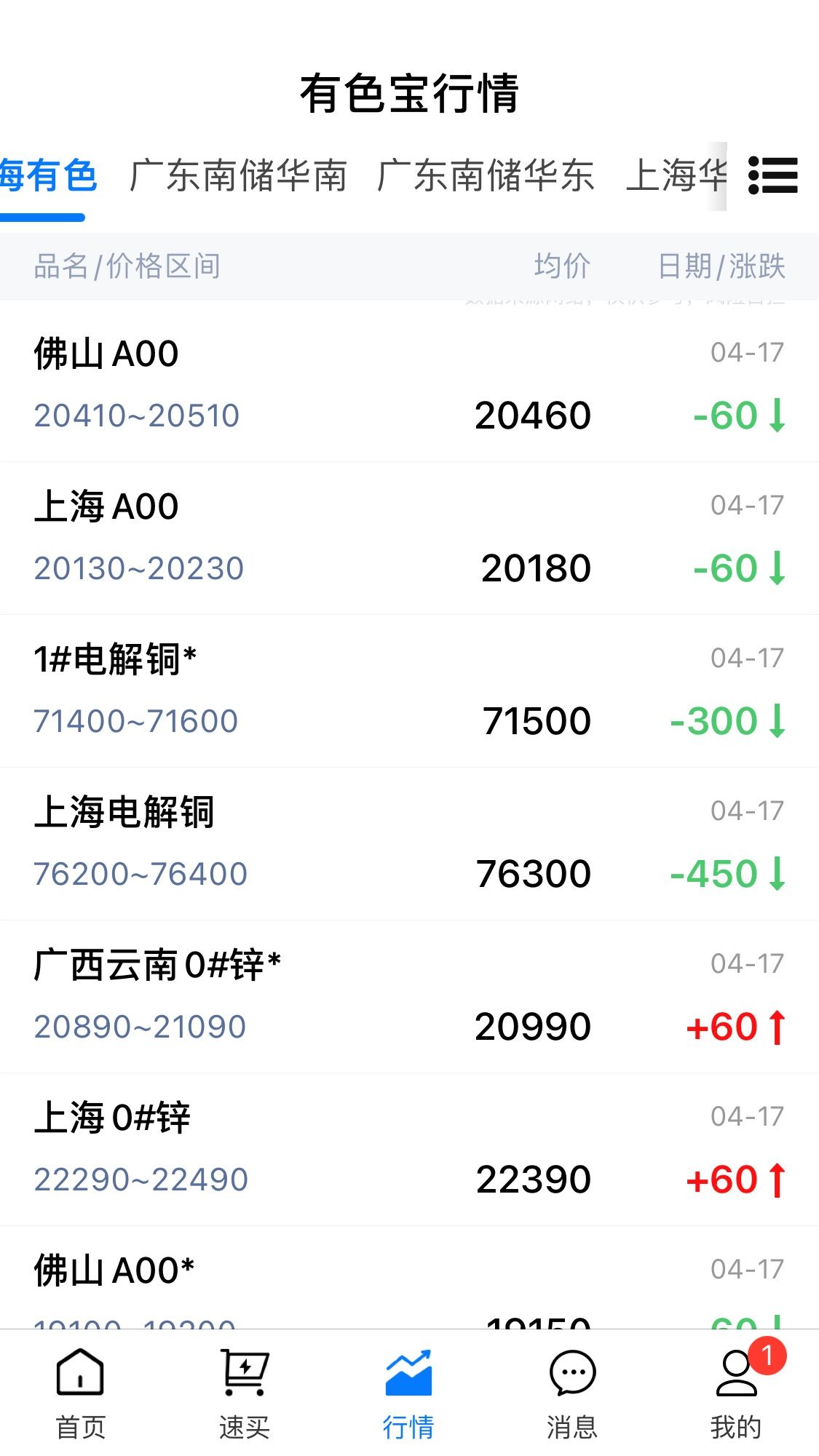819x1456 pixels.
Task: Select the partially visible 海有色 tab
Action: coord(48,176)
